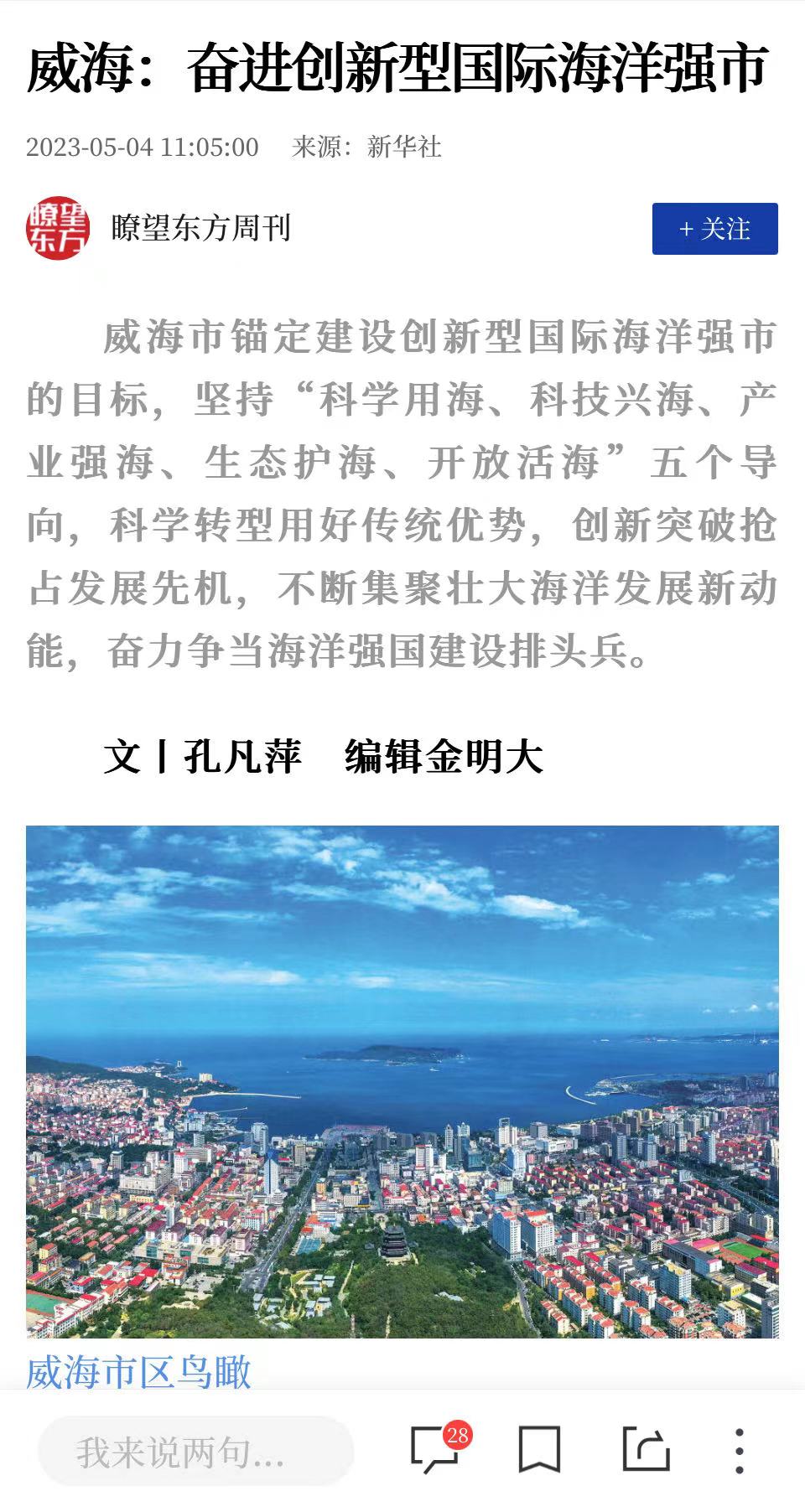Open the overflow menu
This screenshot has width=805, height=1512.
(x=739, y=1451)
